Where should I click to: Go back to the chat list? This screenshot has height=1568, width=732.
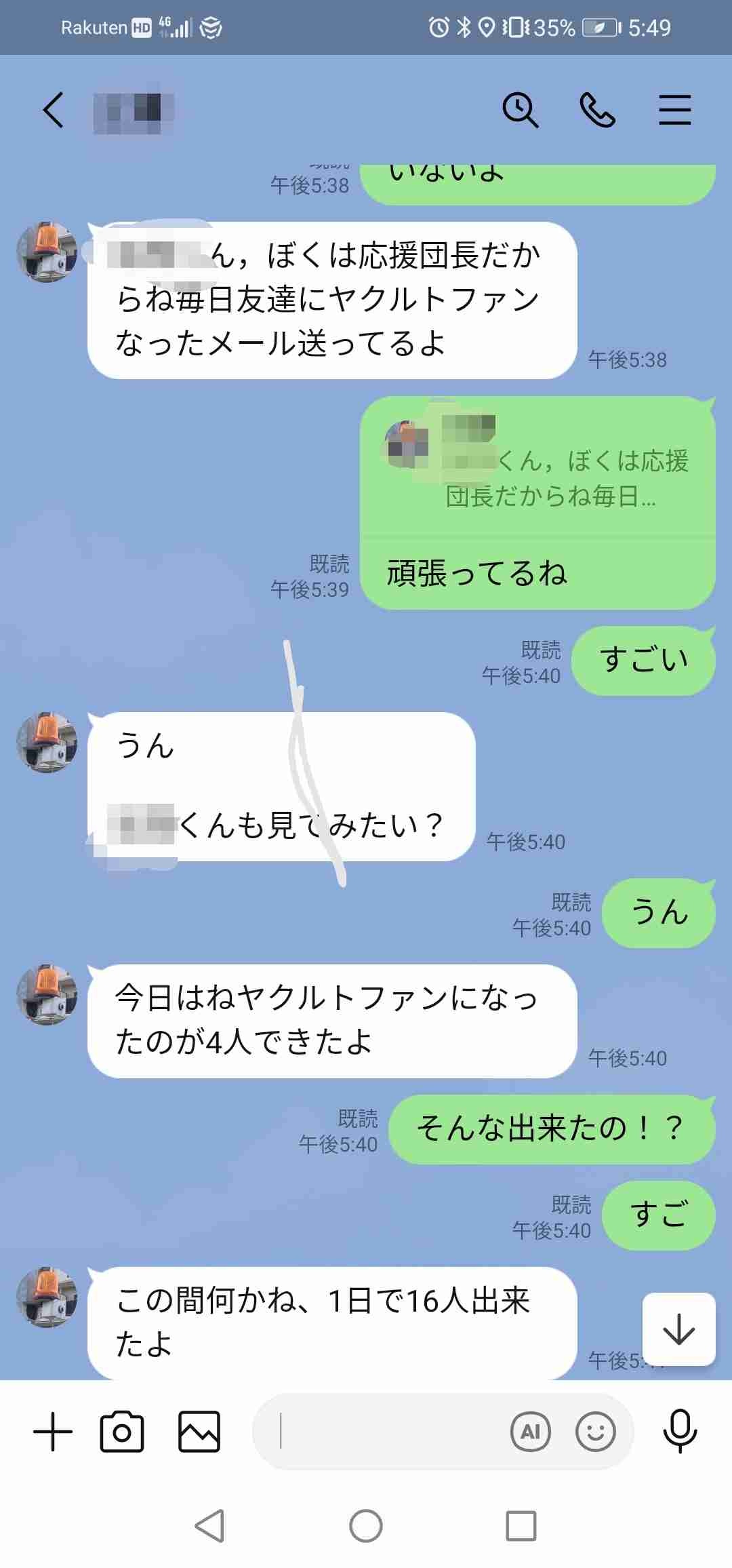[x=53, y=110]
